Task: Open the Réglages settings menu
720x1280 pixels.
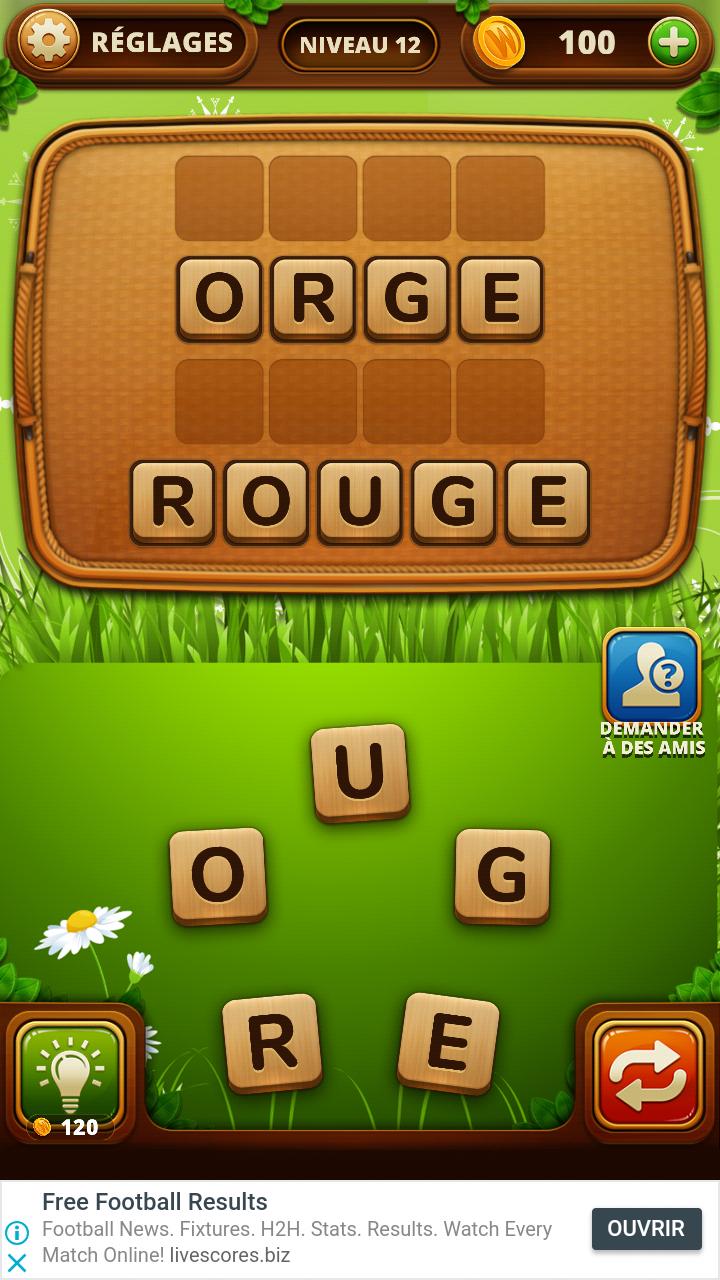Action: tap(130, 42)
